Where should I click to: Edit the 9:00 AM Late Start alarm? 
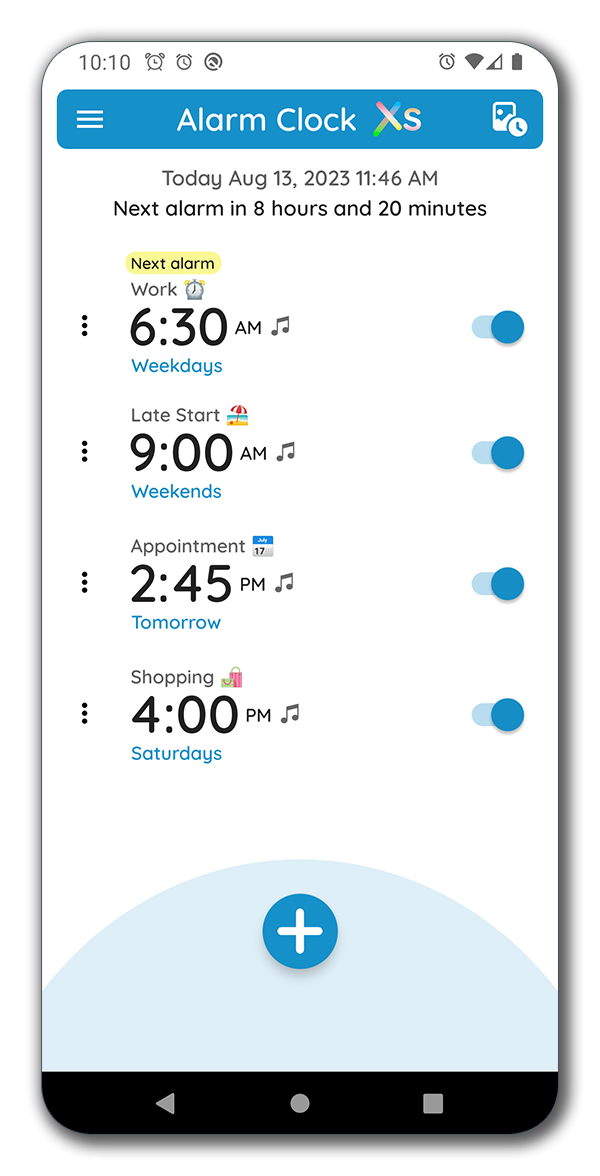click(182, 453)
